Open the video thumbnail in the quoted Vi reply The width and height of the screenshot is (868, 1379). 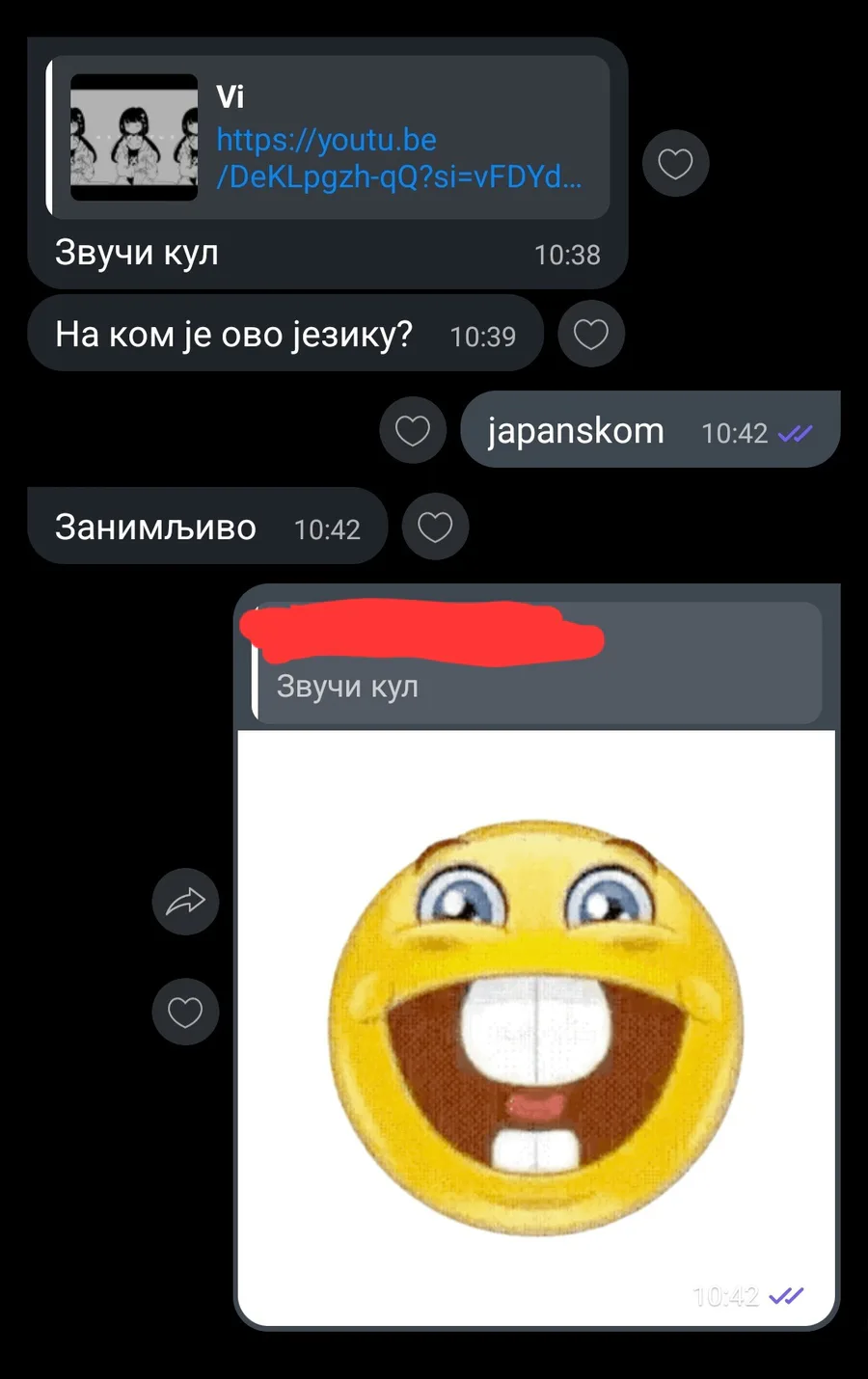(134, 138)
